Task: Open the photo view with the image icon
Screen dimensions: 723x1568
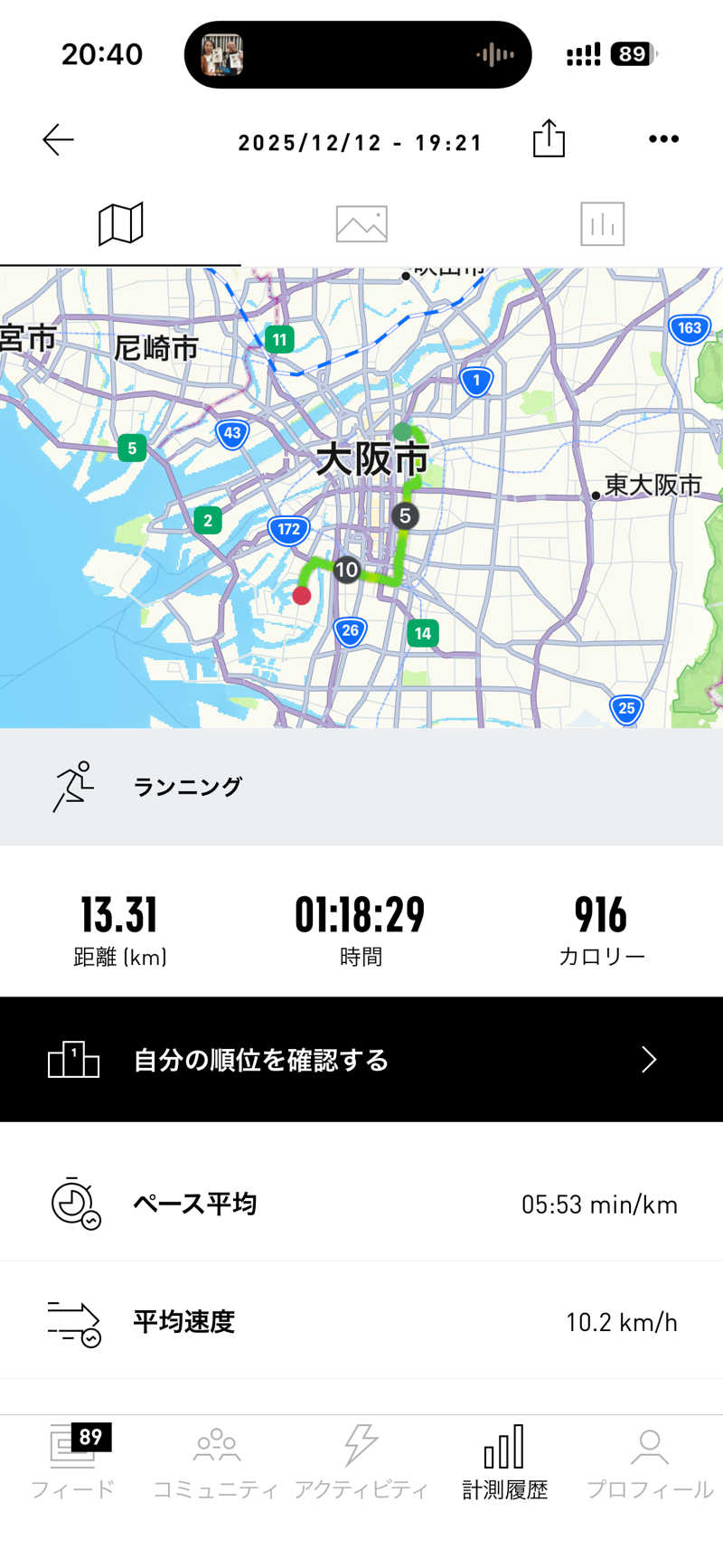Action: tap(361, 222)
